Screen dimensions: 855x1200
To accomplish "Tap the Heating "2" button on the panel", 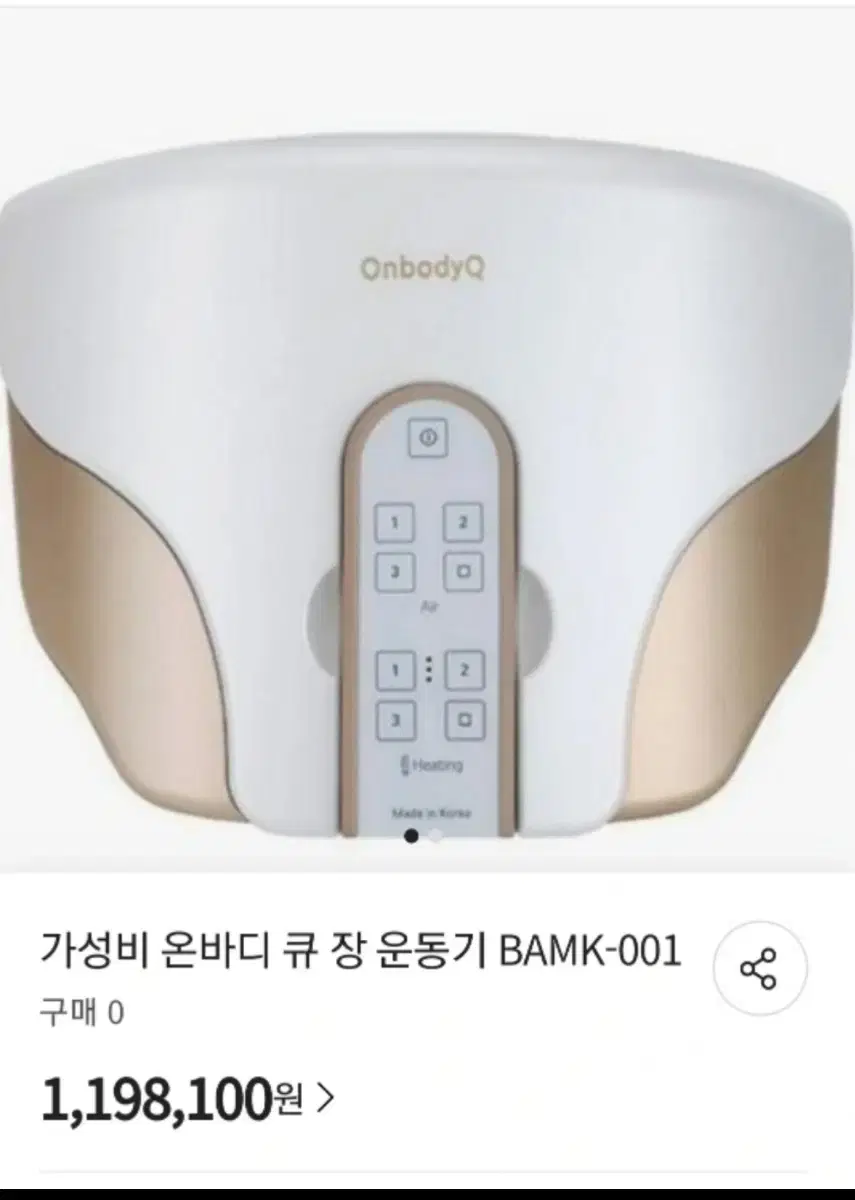I will [x=465, y=672].
